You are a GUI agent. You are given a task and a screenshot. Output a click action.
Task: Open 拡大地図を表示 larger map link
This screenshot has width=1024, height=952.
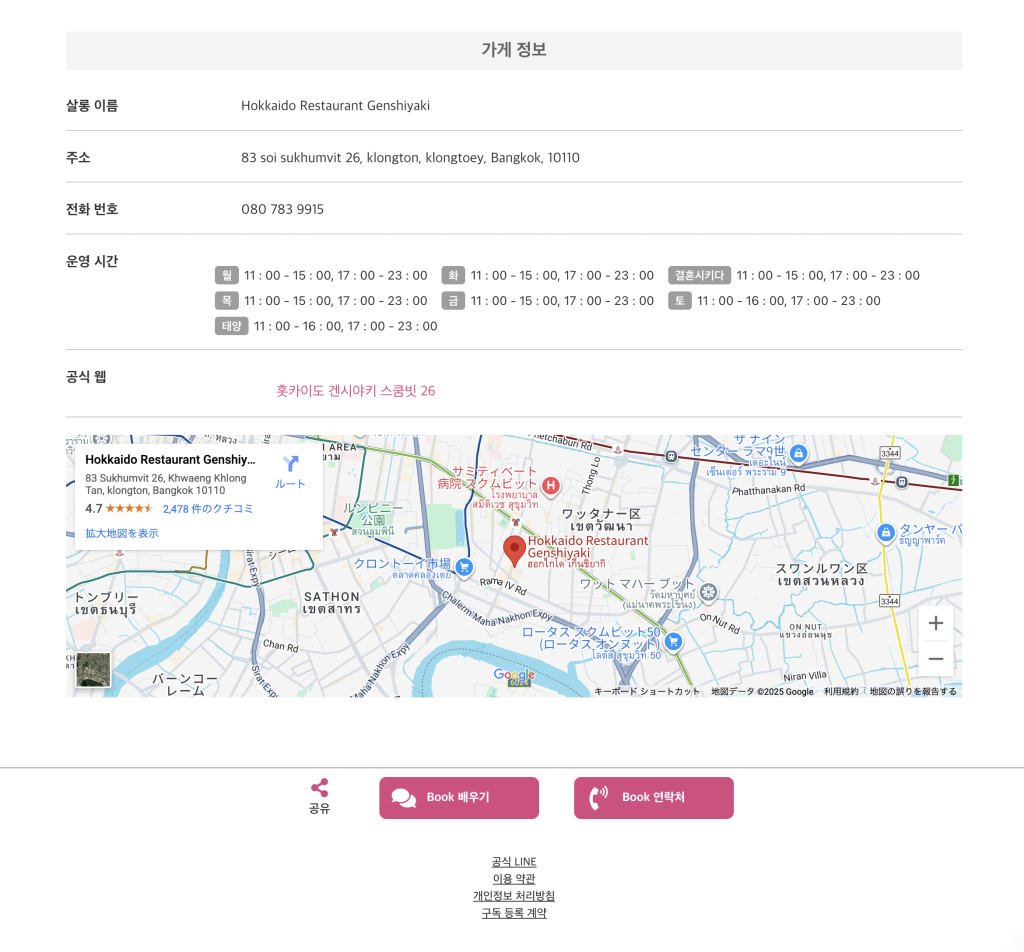121,533
